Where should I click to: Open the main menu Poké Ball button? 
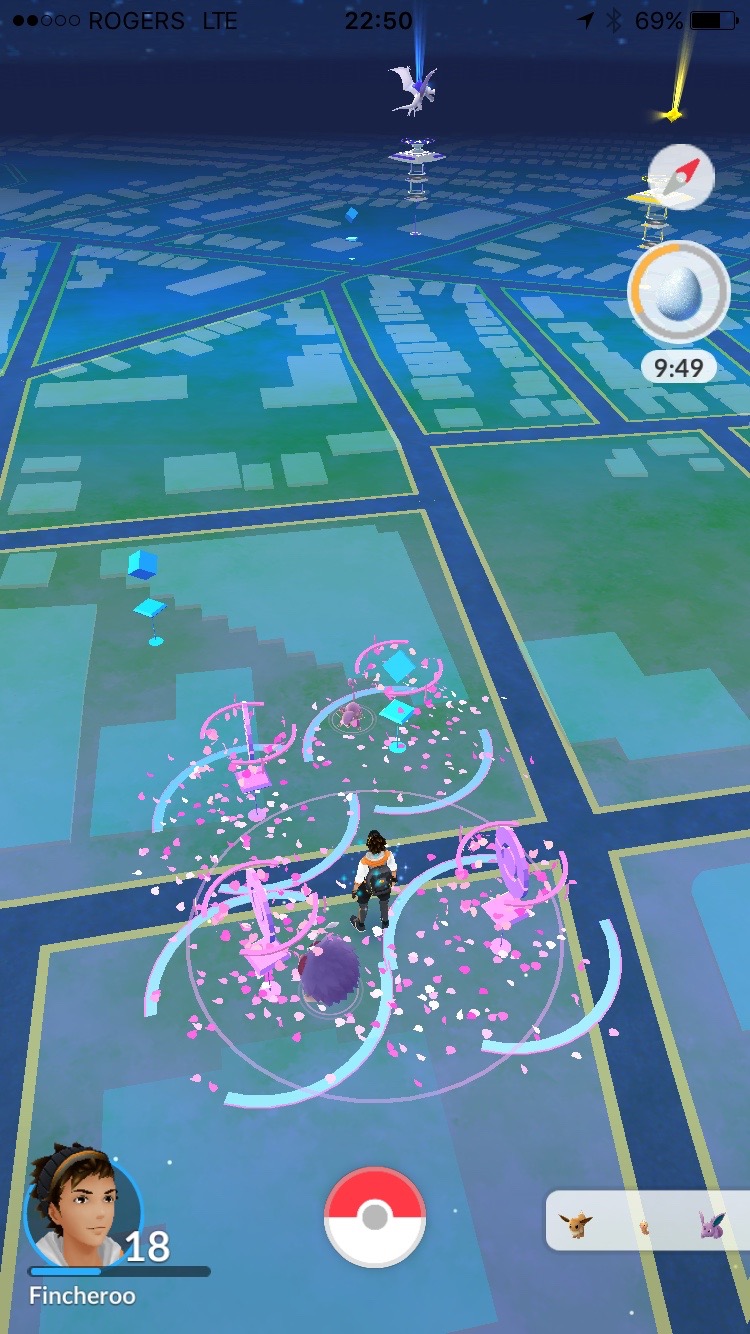coord(375,1217)
